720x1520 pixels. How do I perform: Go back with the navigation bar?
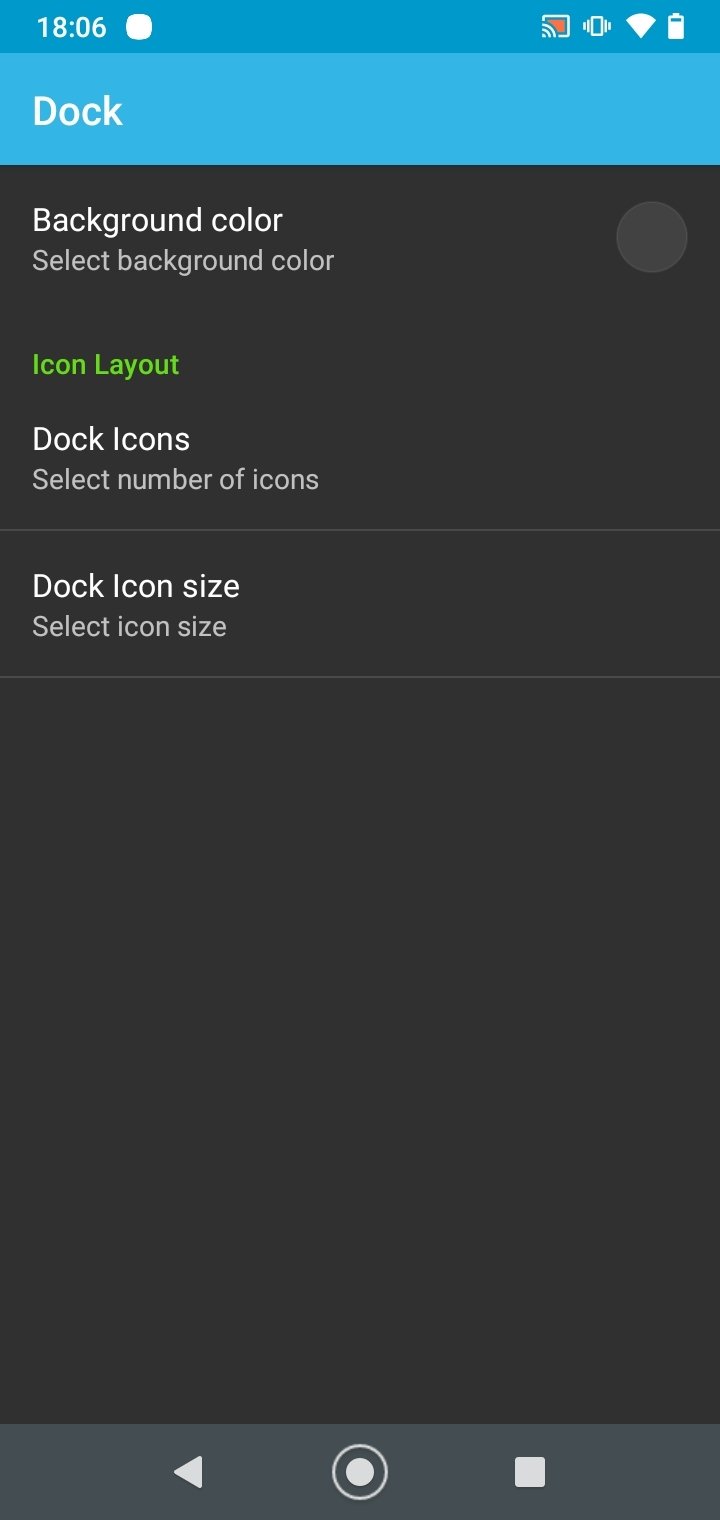tap(188, 1472)
